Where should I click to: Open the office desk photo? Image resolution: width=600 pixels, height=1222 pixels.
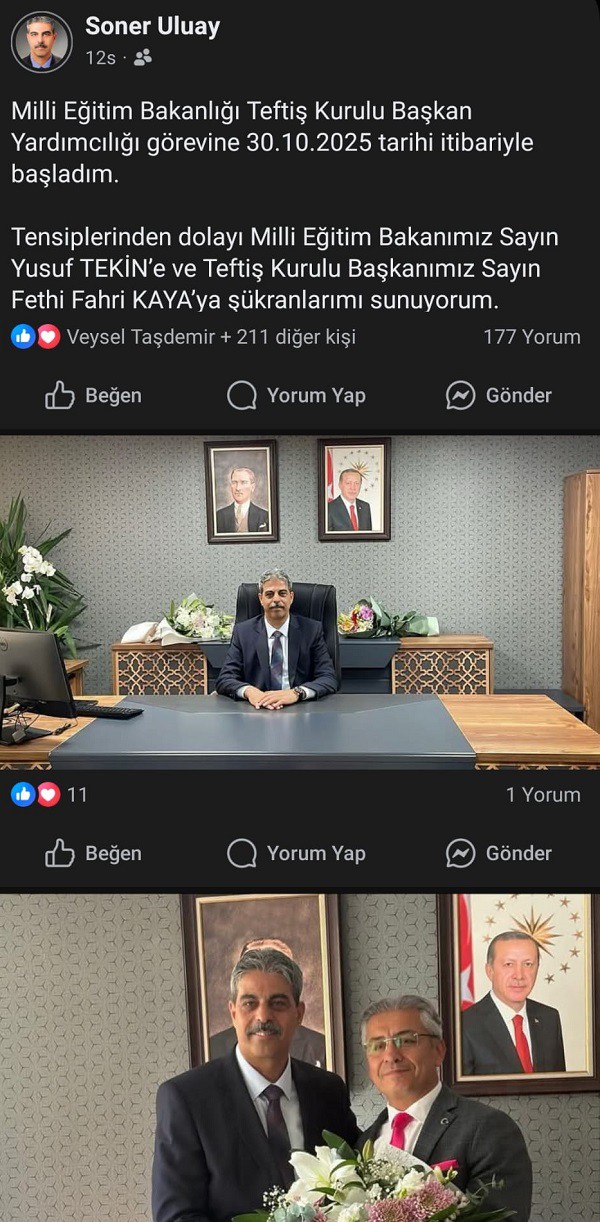(300, 603)
